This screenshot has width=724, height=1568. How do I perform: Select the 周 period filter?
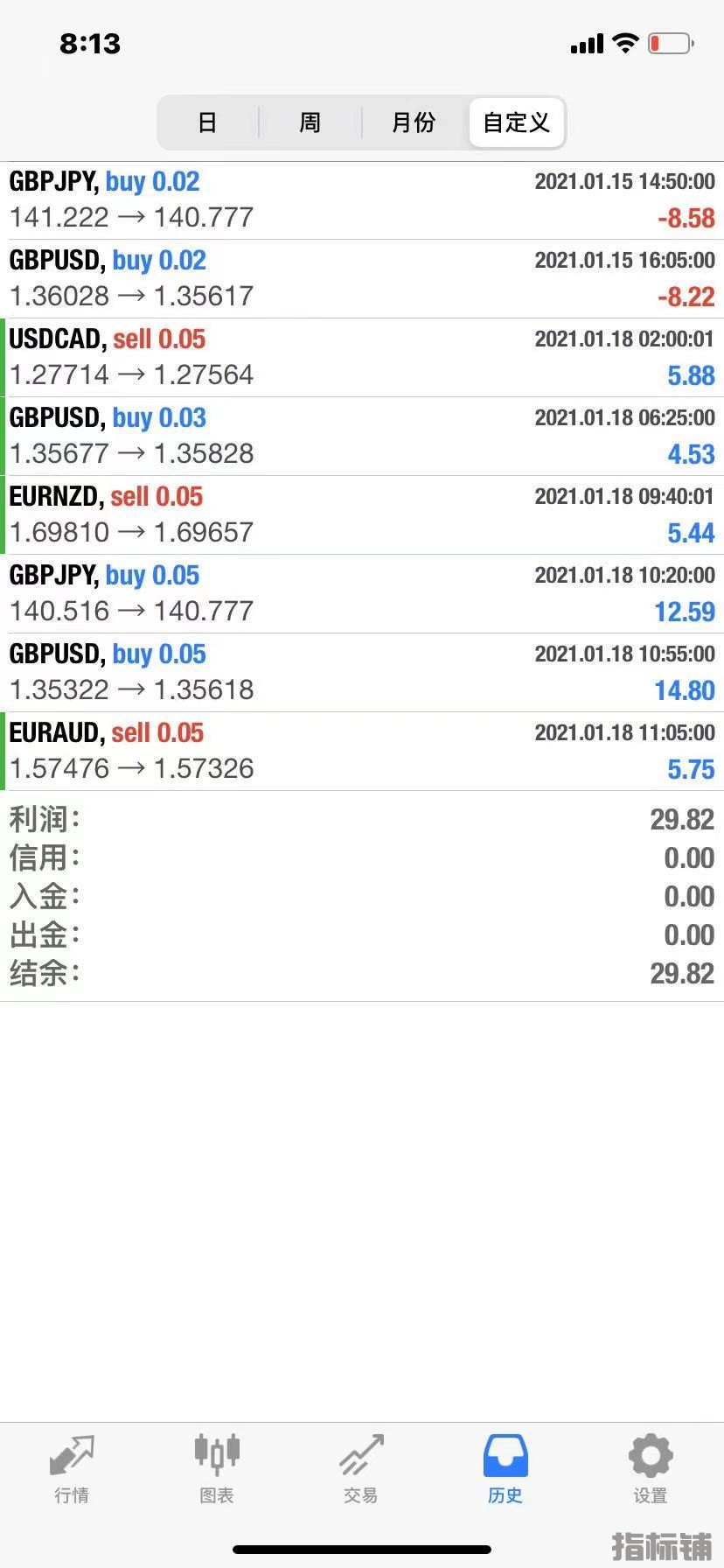pyautogui.click(x=310, y=122)
